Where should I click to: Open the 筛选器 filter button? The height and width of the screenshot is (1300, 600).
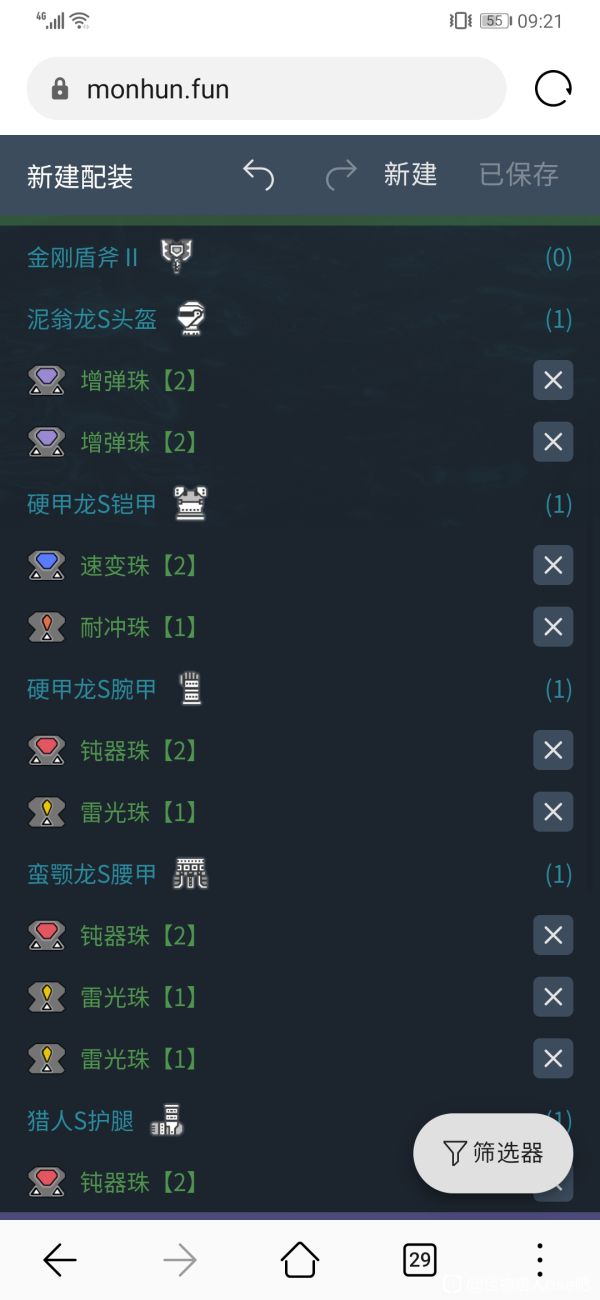pos(493,1153)
